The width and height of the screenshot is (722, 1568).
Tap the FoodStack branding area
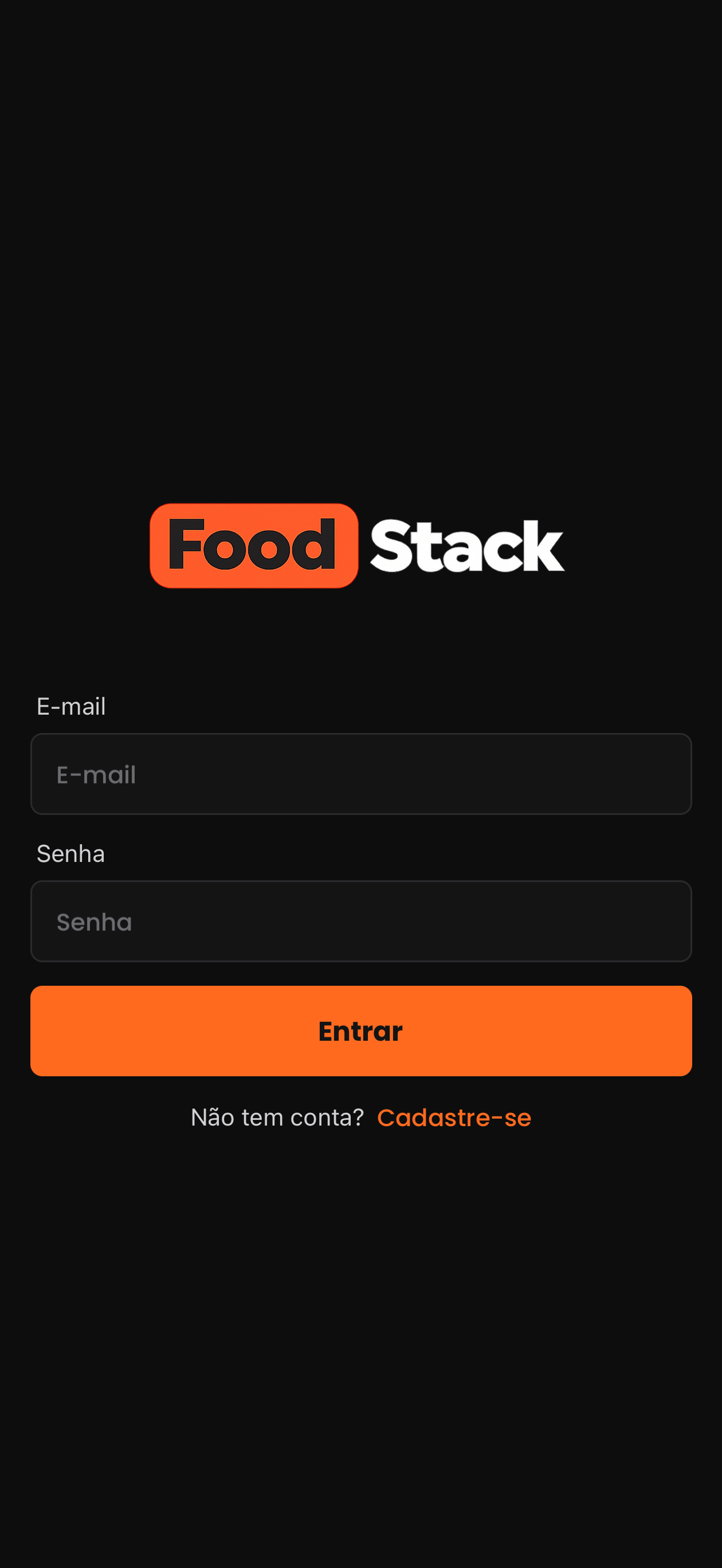point(359,546)
